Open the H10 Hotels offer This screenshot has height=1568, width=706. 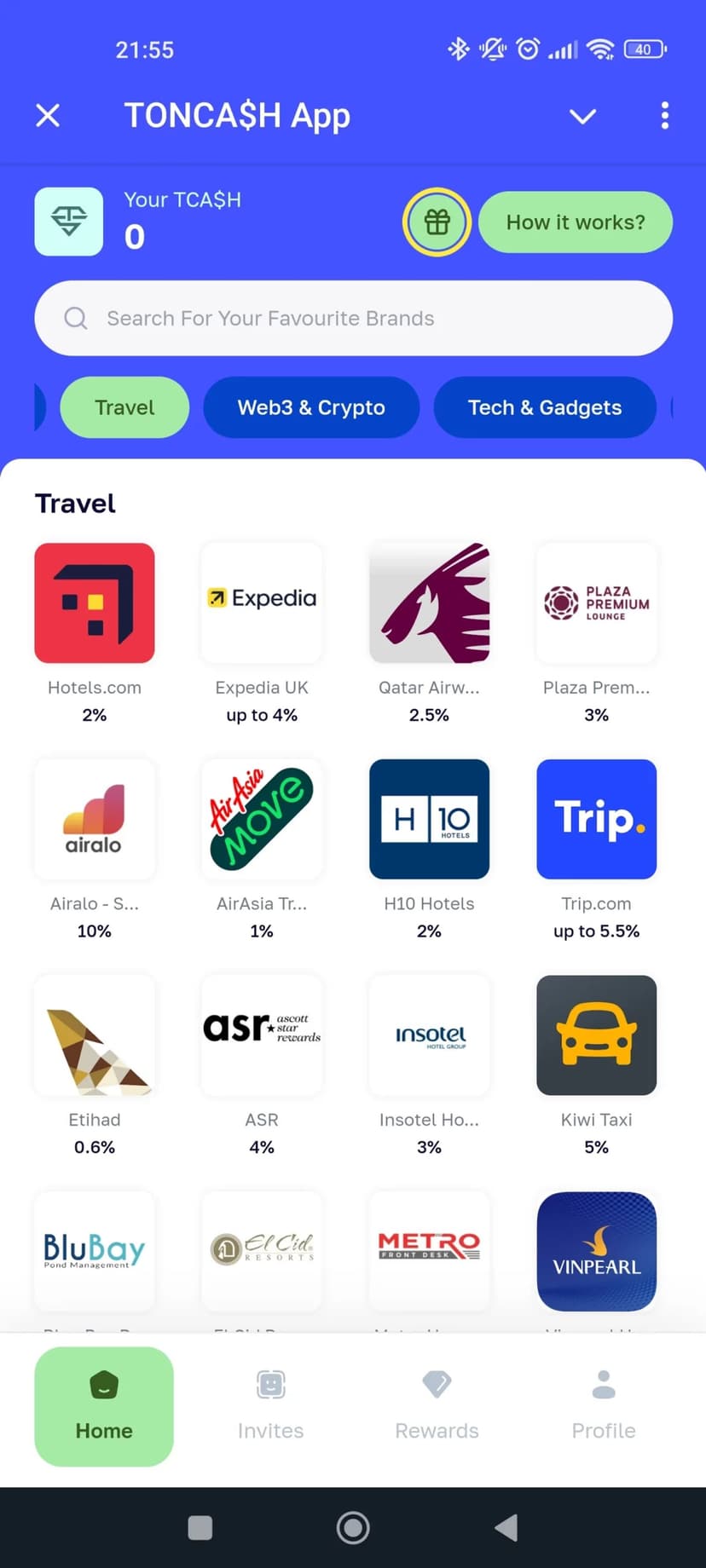point(429,819)
